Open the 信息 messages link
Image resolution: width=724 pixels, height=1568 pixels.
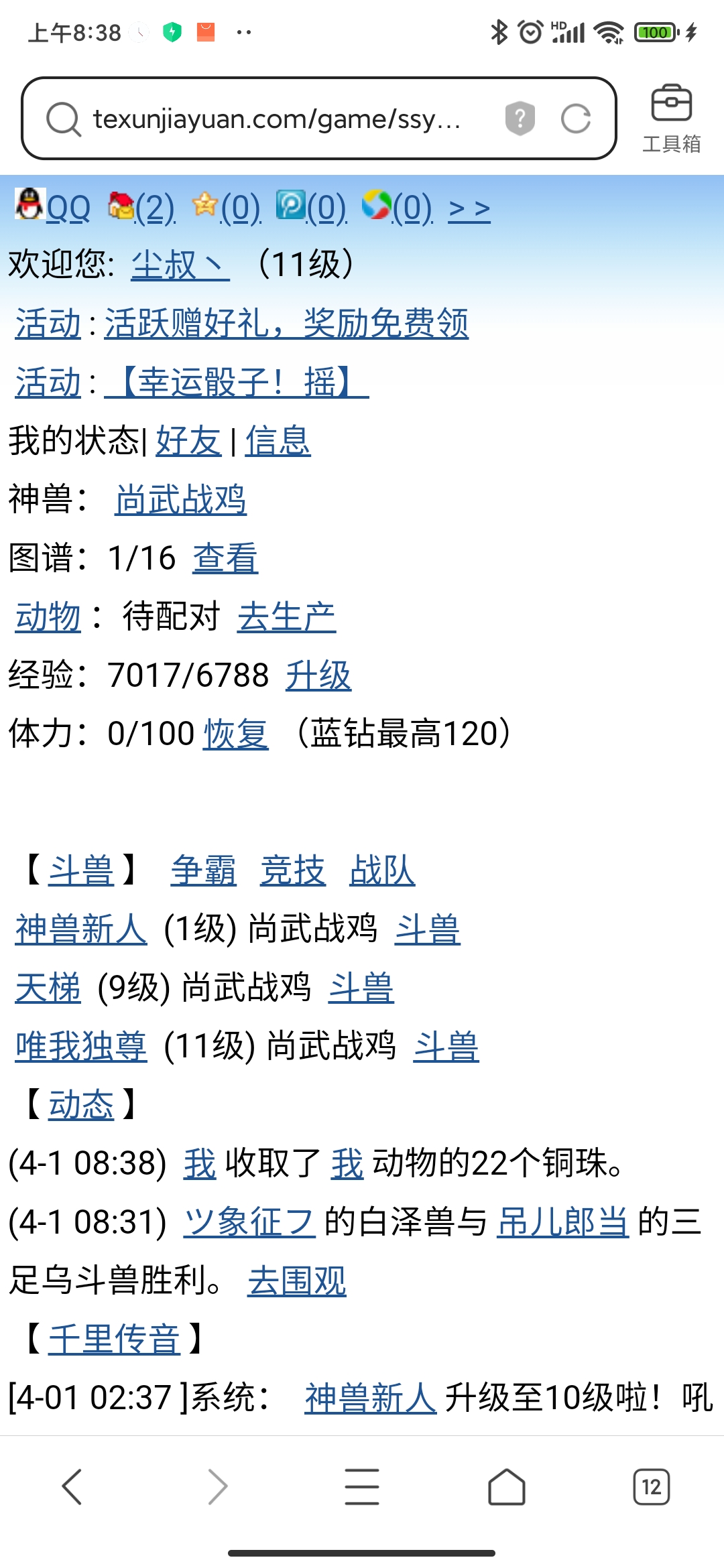278,442
